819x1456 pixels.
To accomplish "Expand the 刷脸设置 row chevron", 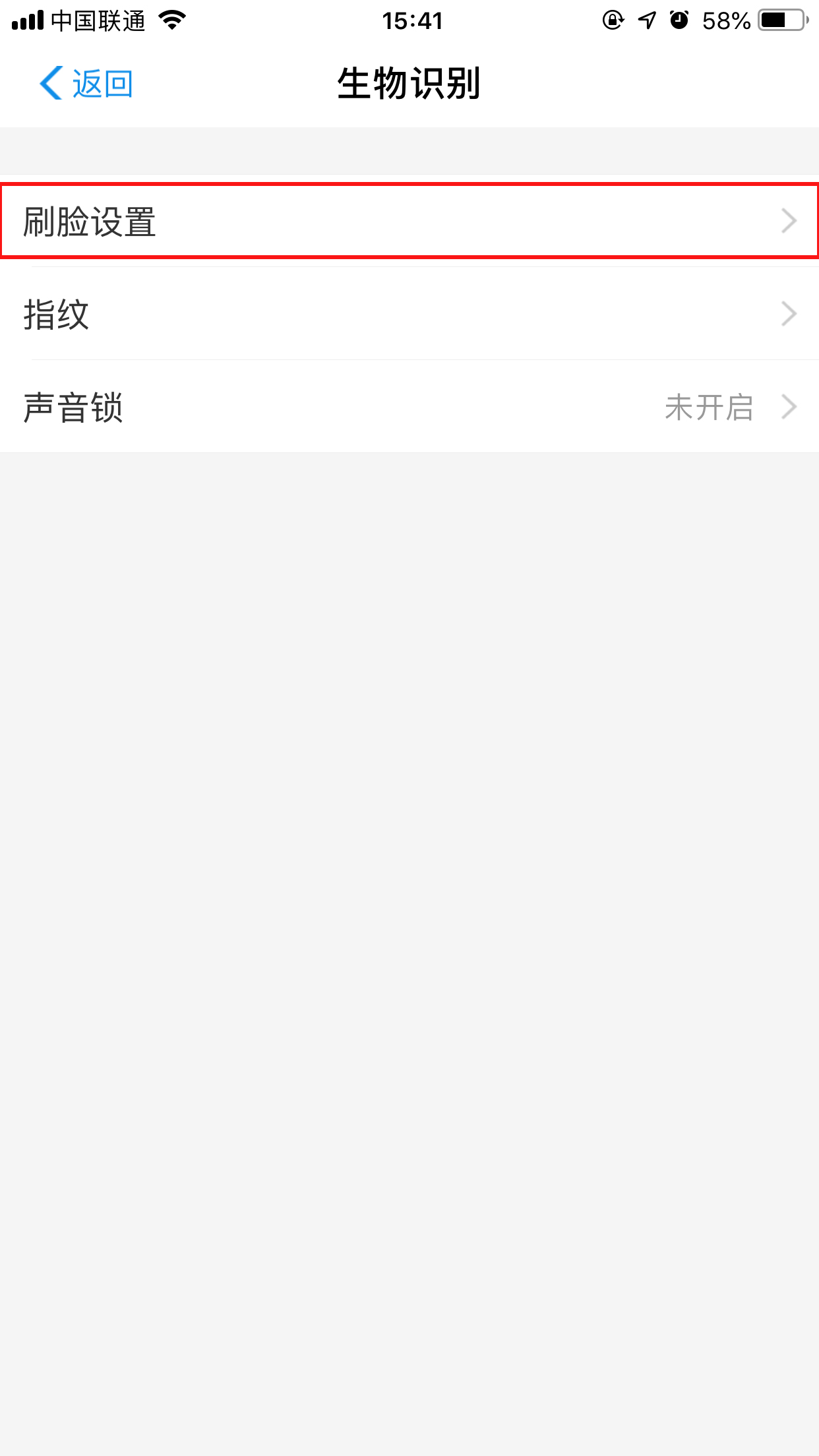I will (x=789, y=221).
